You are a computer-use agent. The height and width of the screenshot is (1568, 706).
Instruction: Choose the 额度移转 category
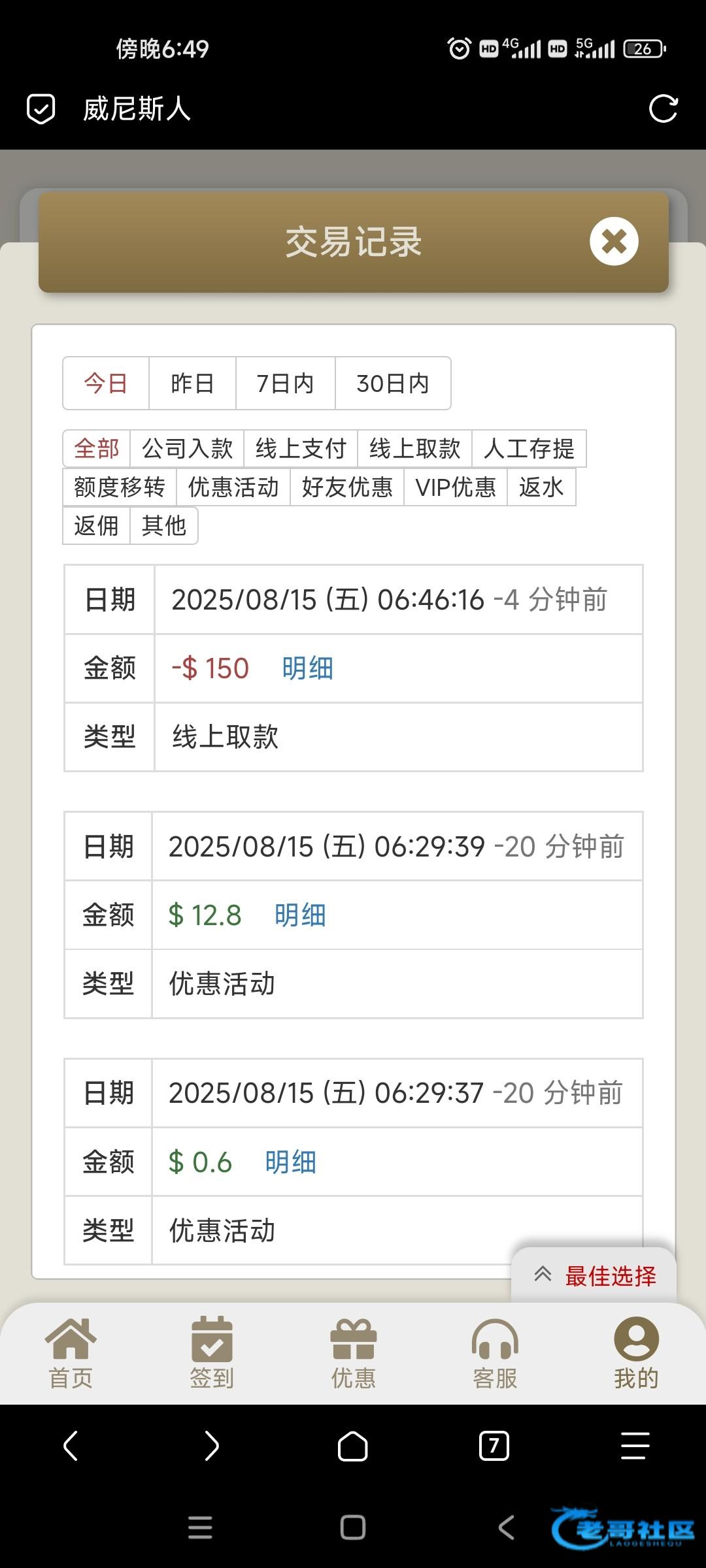click(x=120, y=487)
